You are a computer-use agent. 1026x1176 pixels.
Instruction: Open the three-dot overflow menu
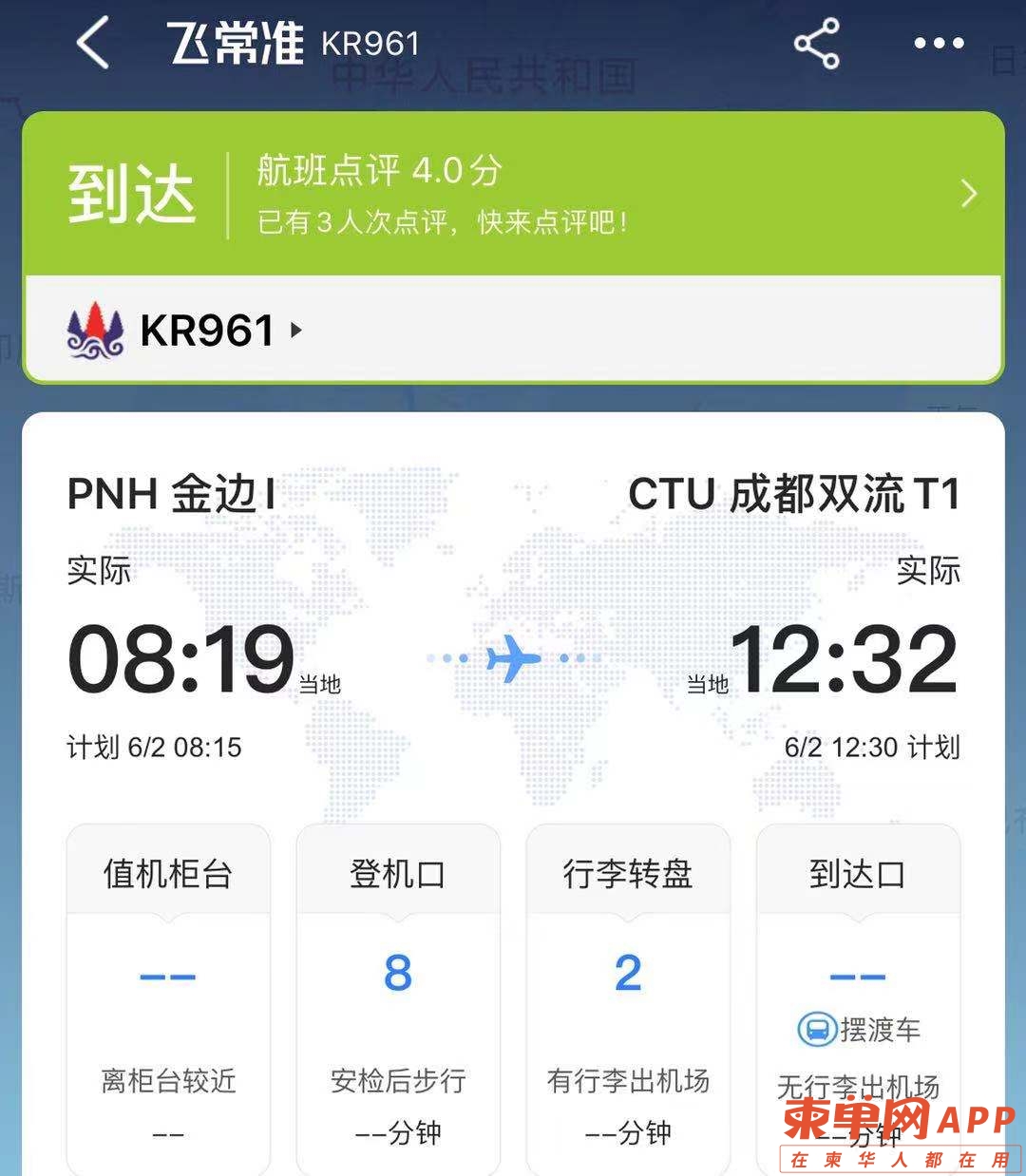939,44
